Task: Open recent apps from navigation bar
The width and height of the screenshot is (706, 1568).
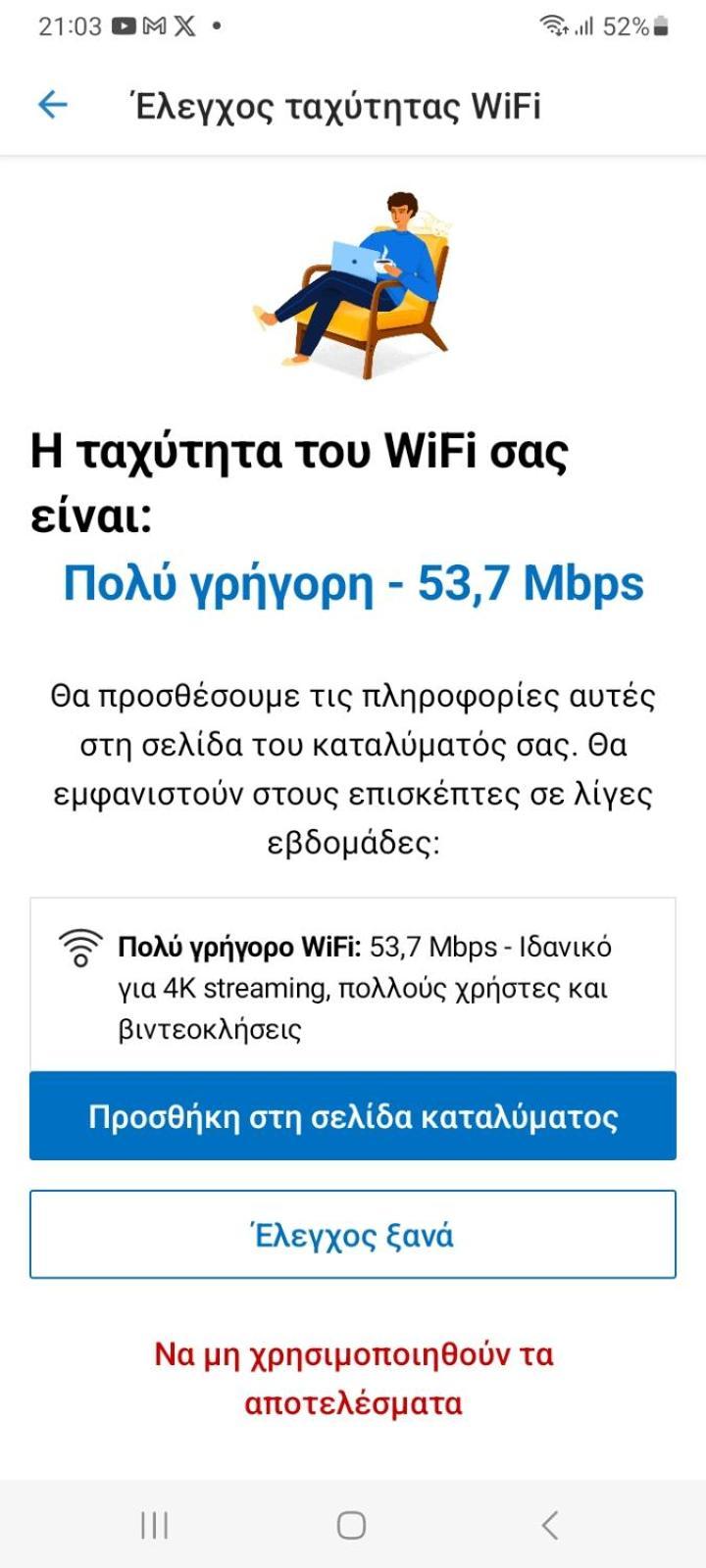Action: (155, 1525)
